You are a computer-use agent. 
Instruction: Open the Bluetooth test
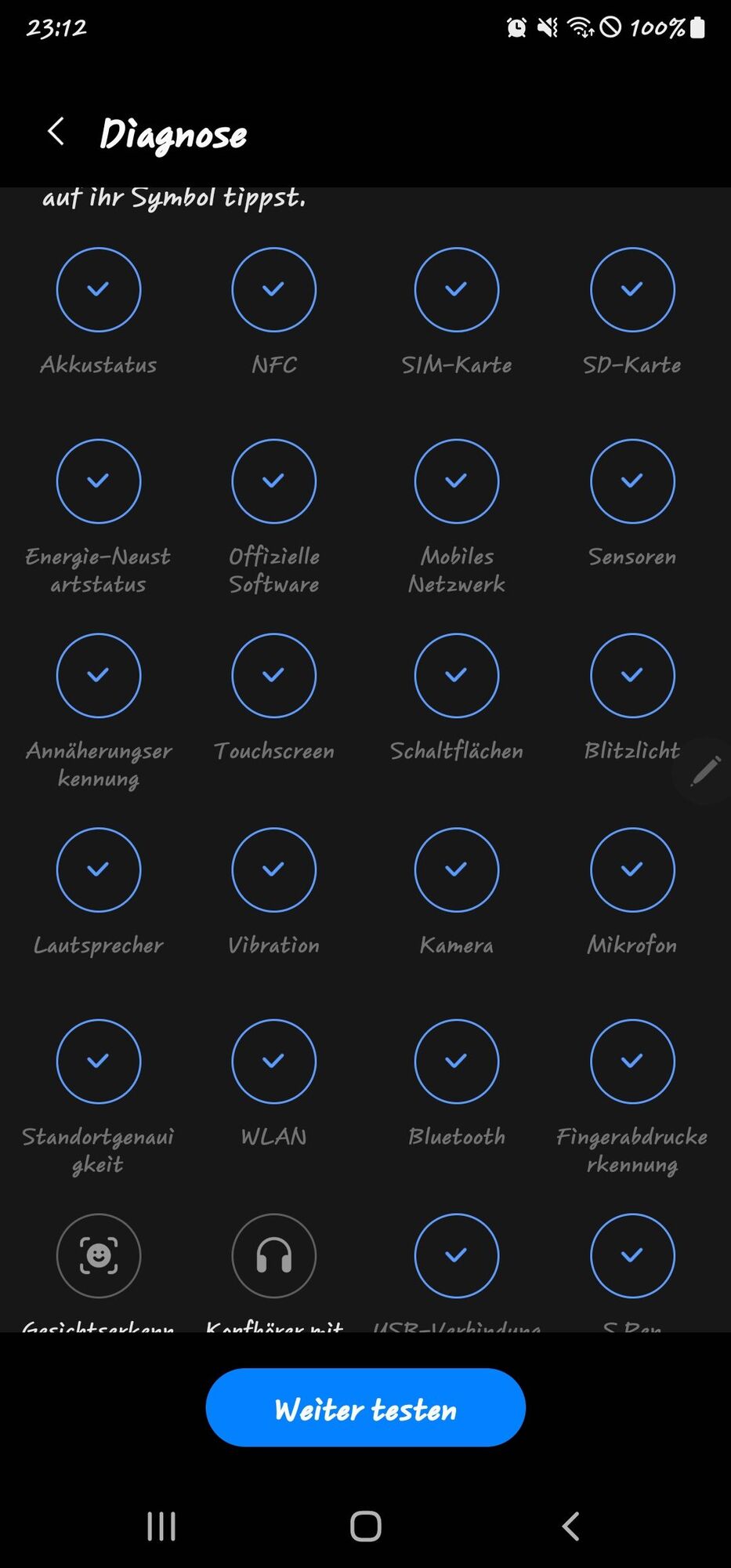pyautogui.click(x=456, y=1061)
